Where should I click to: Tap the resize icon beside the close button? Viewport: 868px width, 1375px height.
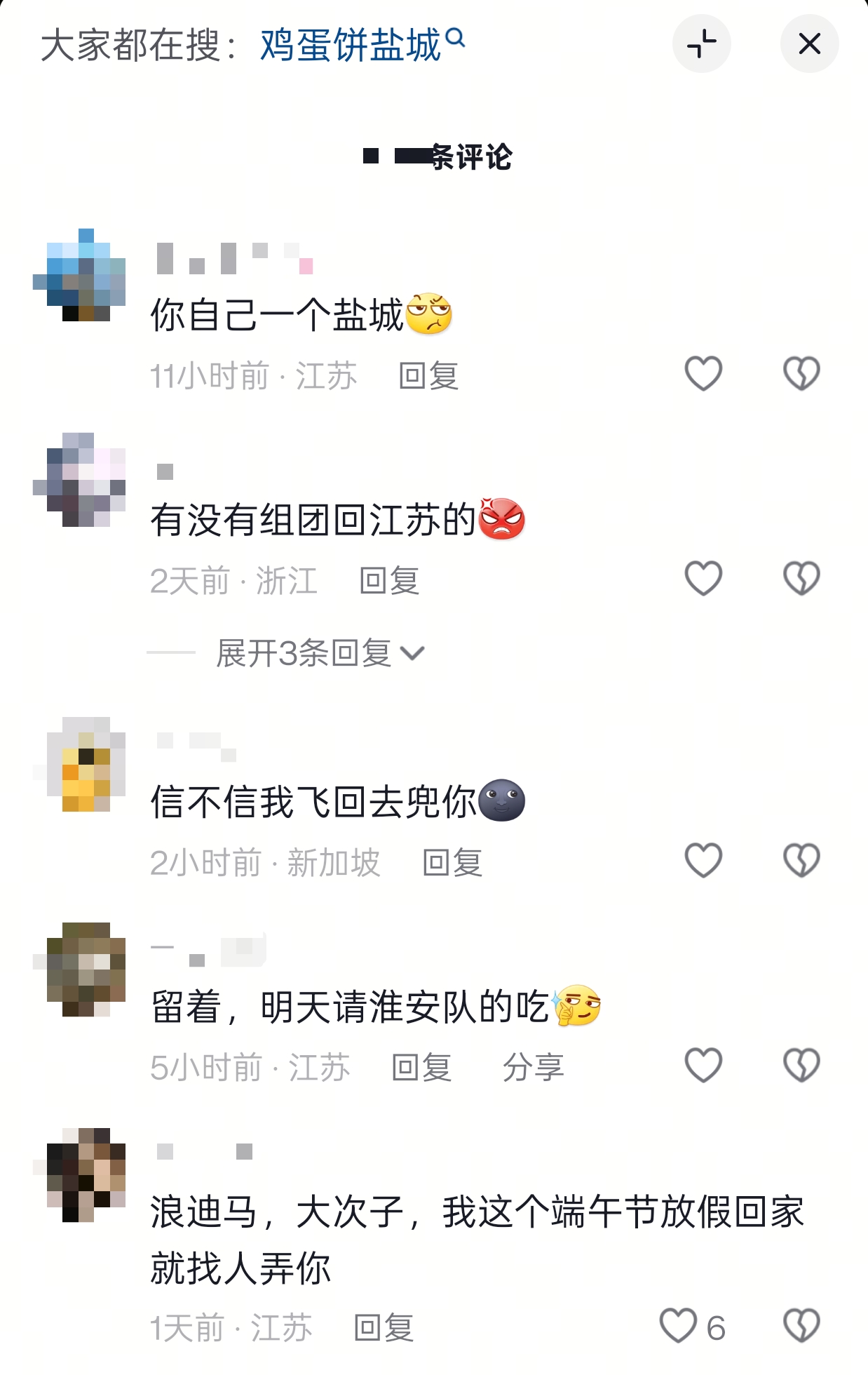tap(702, 43)
